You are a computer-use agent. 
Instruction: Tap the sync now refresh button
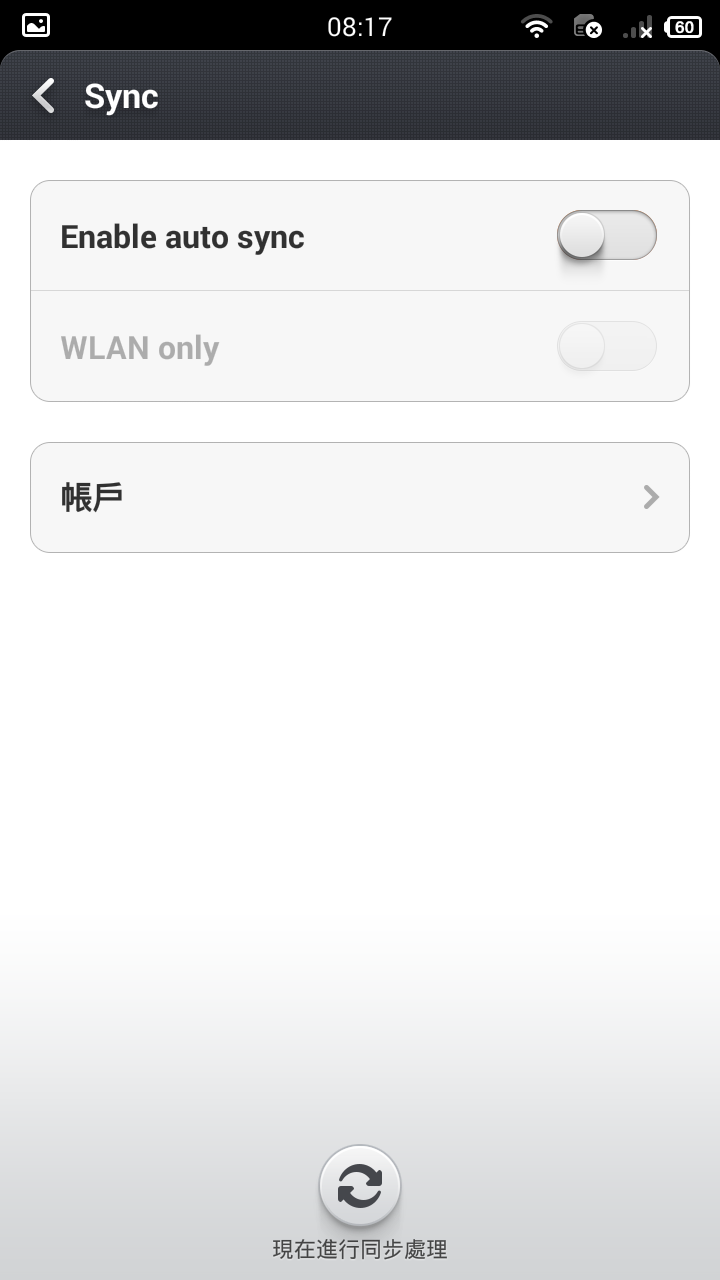[360, 1187]
